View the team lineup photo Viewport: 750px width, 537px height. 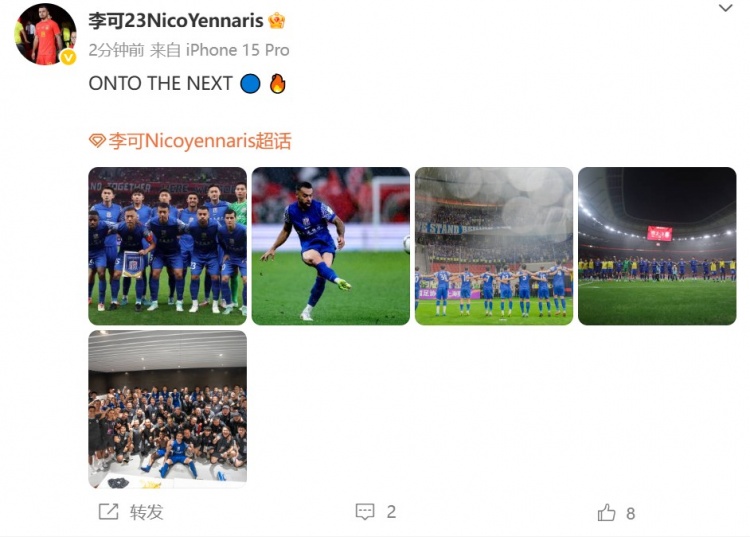tap(167, 246)
